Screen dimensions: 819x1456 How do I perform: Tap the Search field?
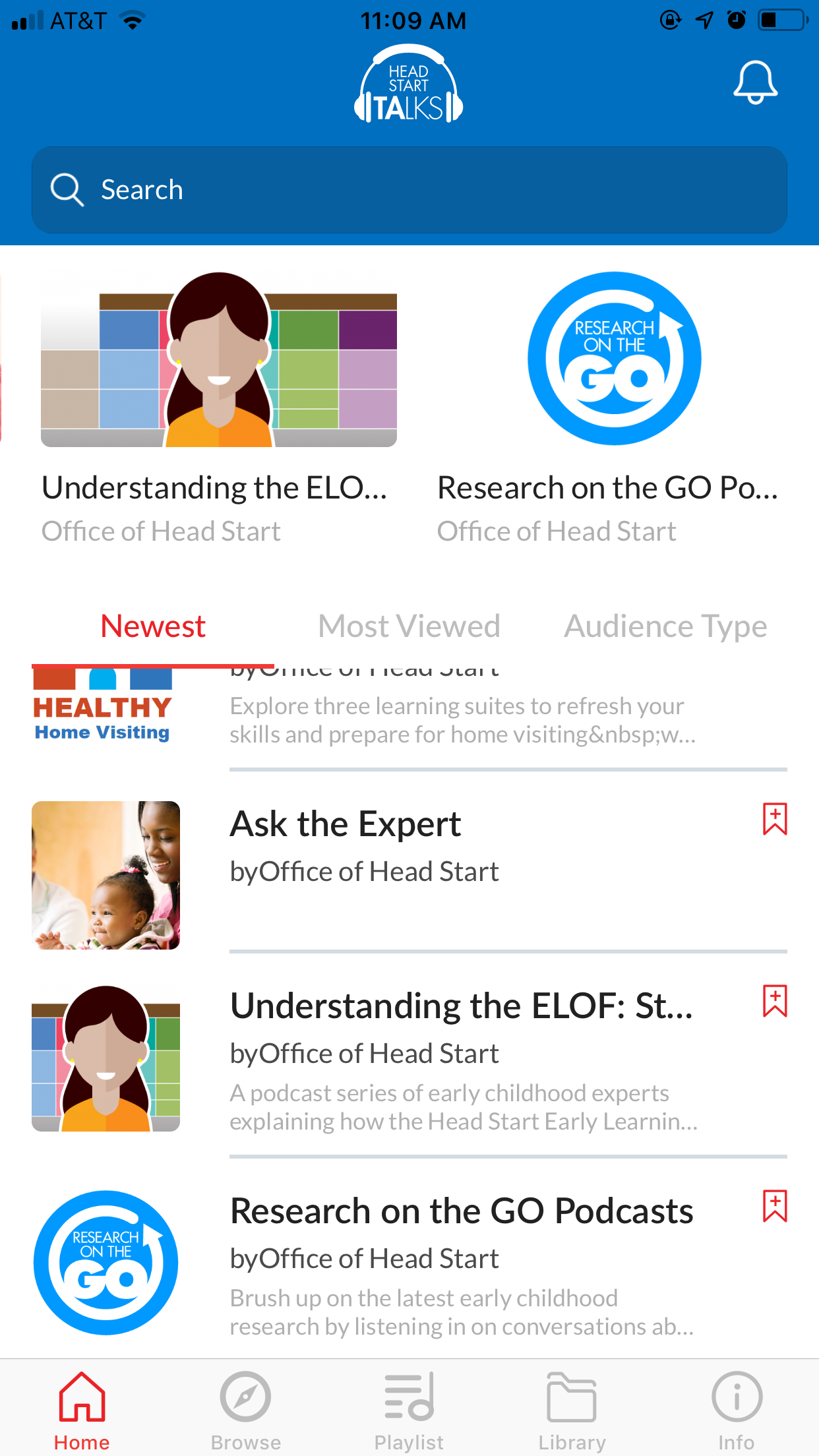pos(409,190)
